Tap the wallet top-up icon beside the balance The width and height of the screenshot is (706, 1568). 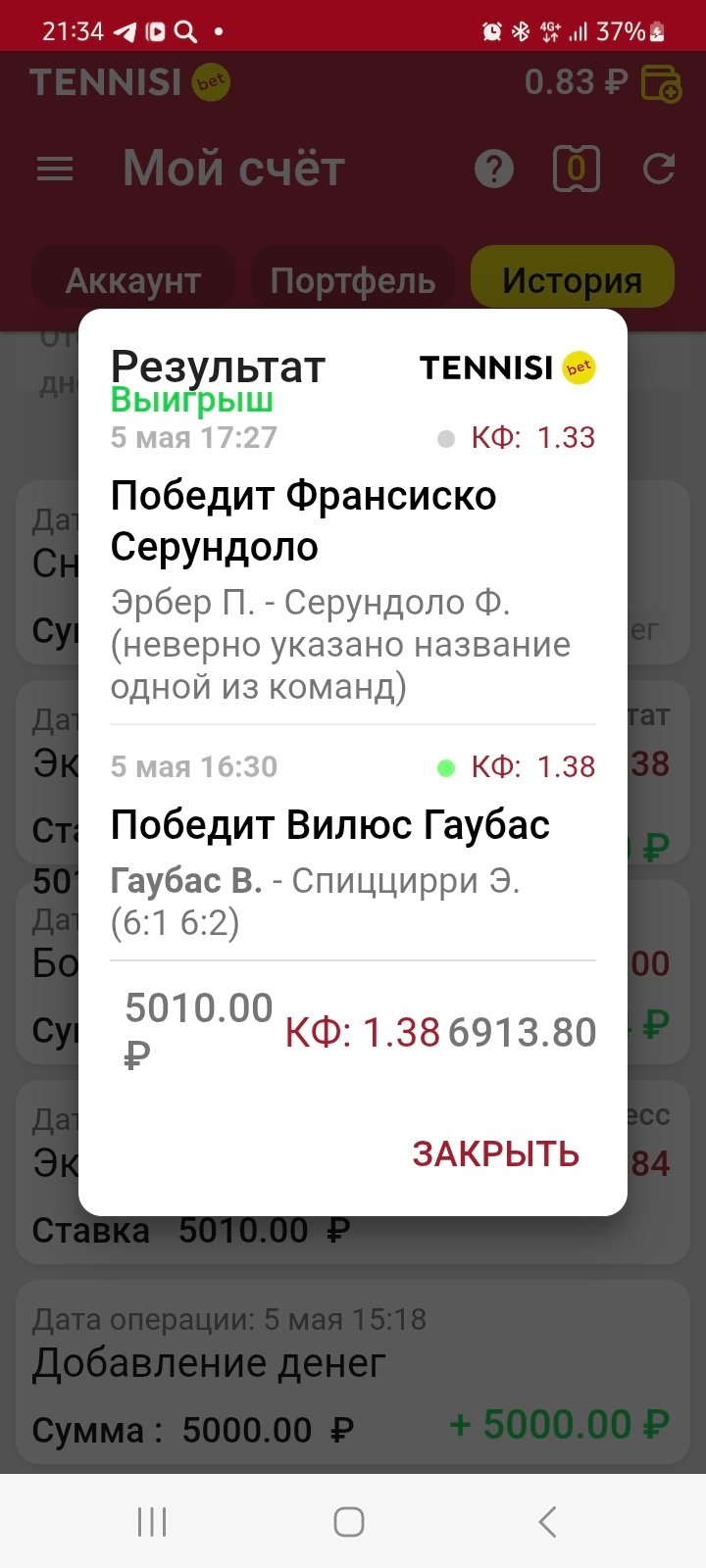(x=661, y=83)
